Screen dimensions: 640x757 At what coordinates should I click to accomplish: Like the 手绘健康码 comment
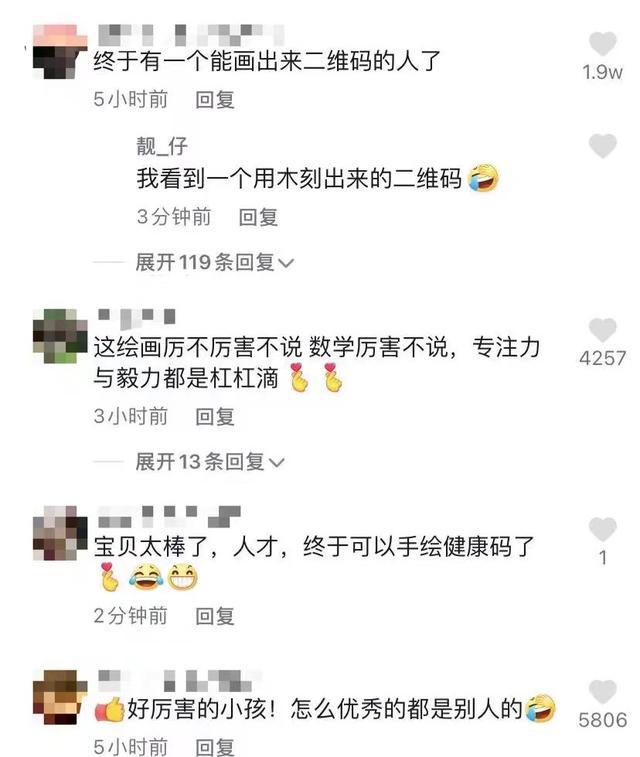[602, 530]
